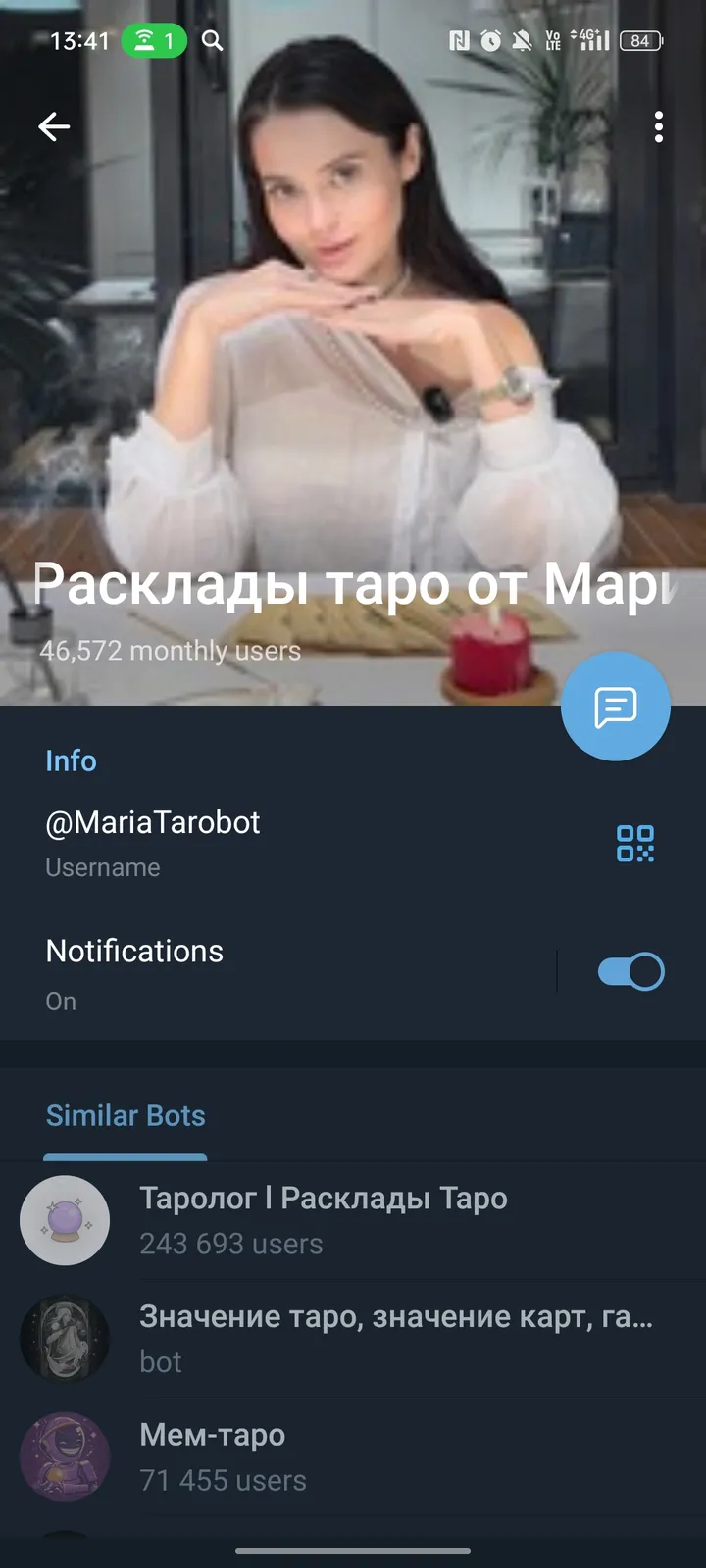Tap the @MariaTarobot username
The height and width of the screenshot is (1568, 706).
[152, 823]
